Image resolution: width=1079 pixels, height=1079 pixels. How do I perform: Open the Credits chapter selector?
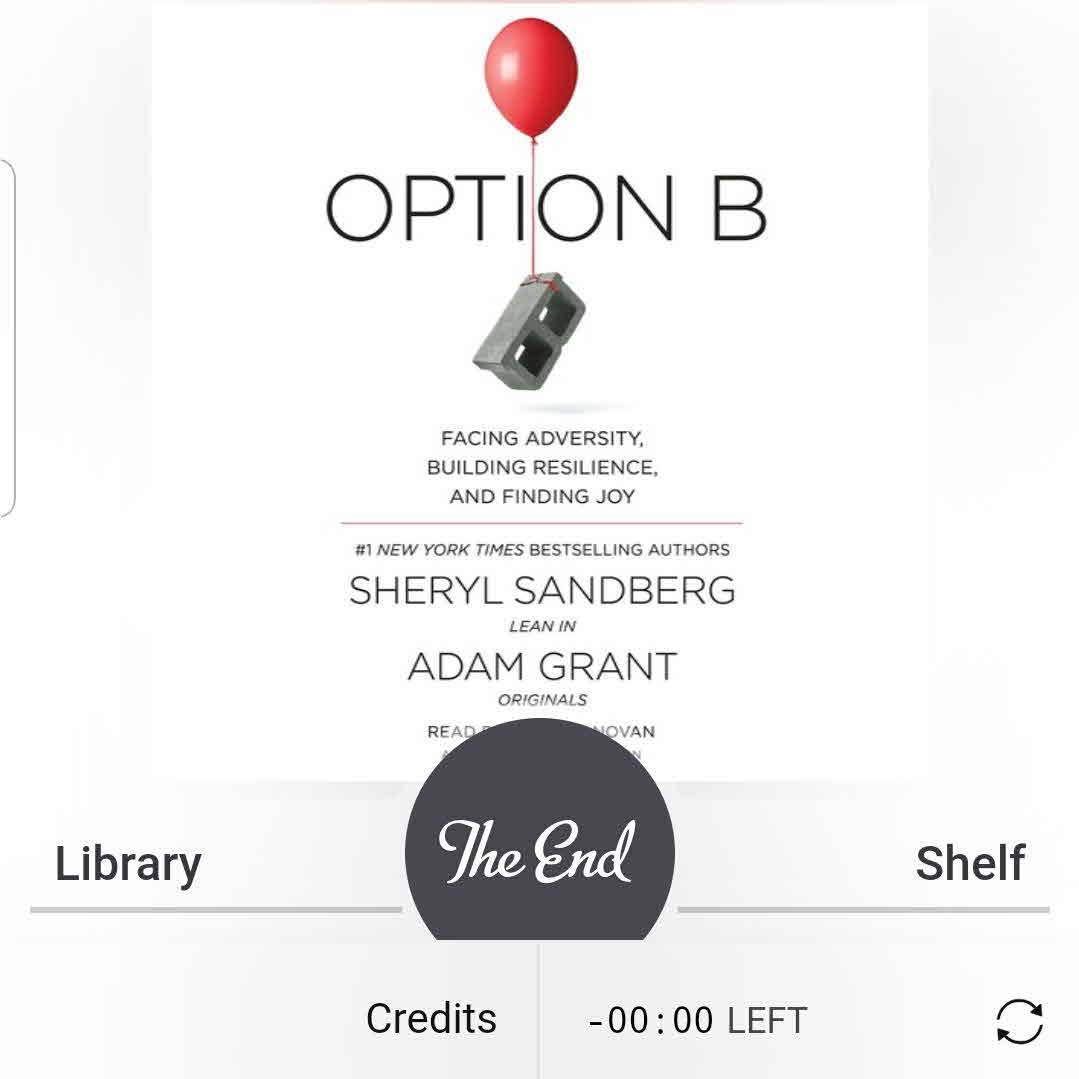tap(431, 1019)
